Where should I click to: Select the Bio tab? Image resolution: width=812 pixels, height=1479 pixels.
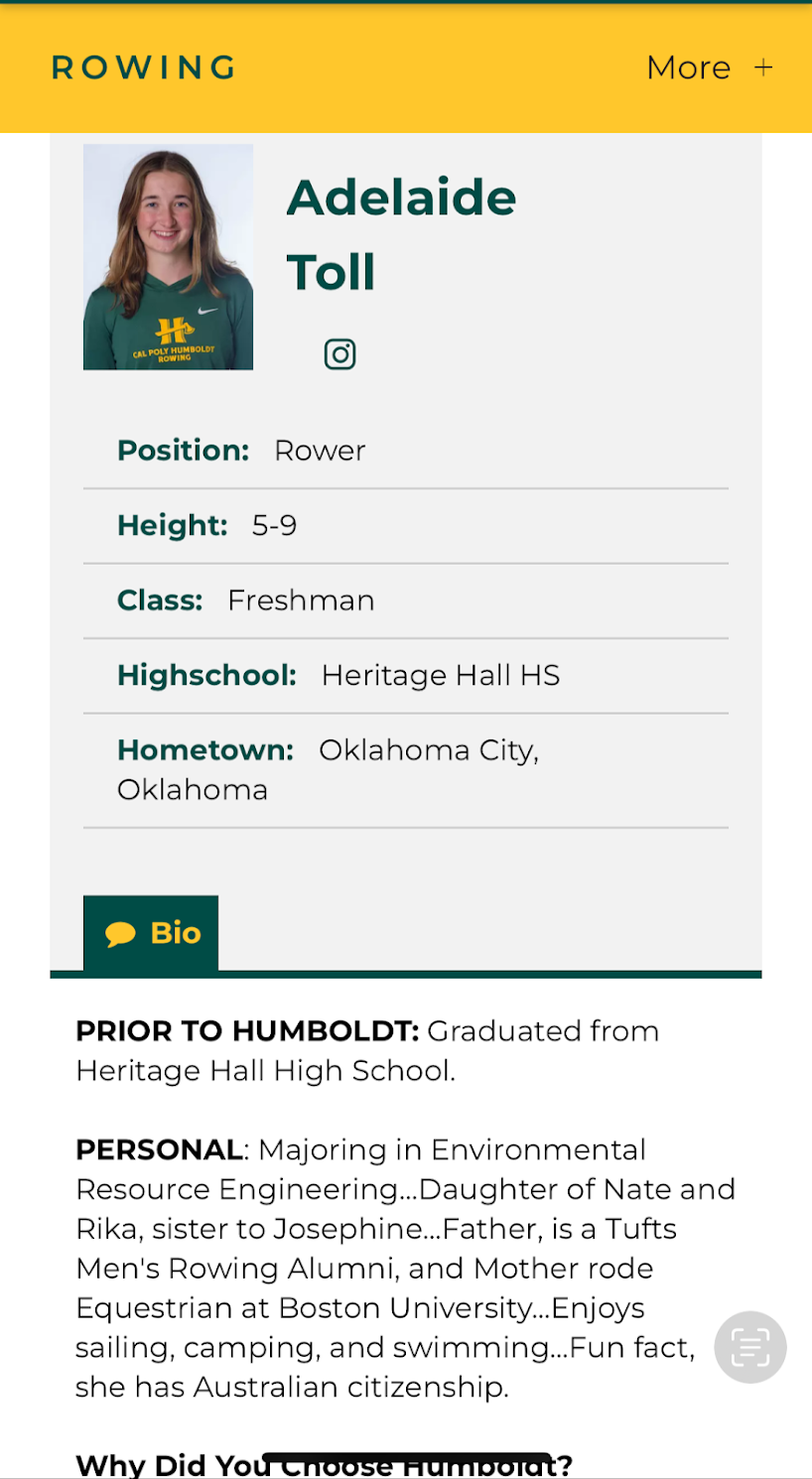(x=151, y=933)
